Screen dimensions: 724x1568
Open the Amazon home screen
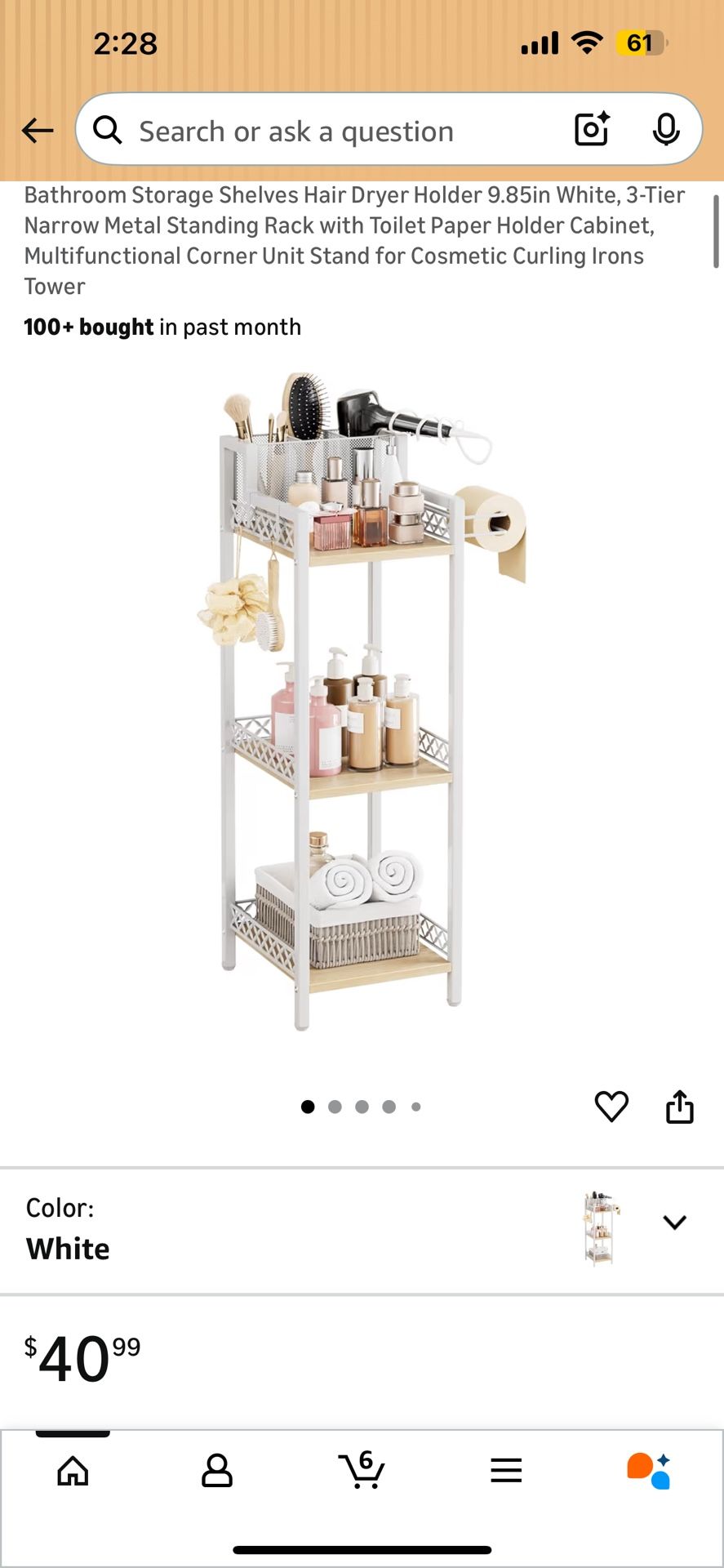(73, 1470)
